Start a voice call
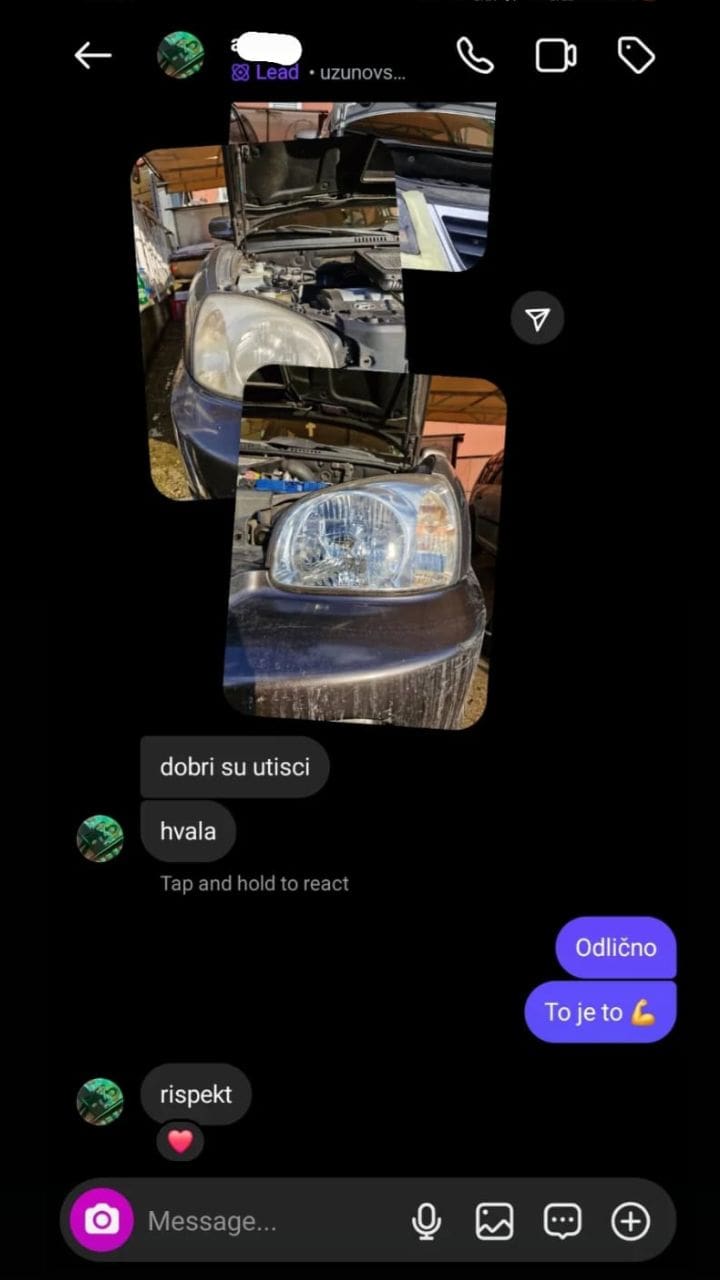 pos(475,56)
